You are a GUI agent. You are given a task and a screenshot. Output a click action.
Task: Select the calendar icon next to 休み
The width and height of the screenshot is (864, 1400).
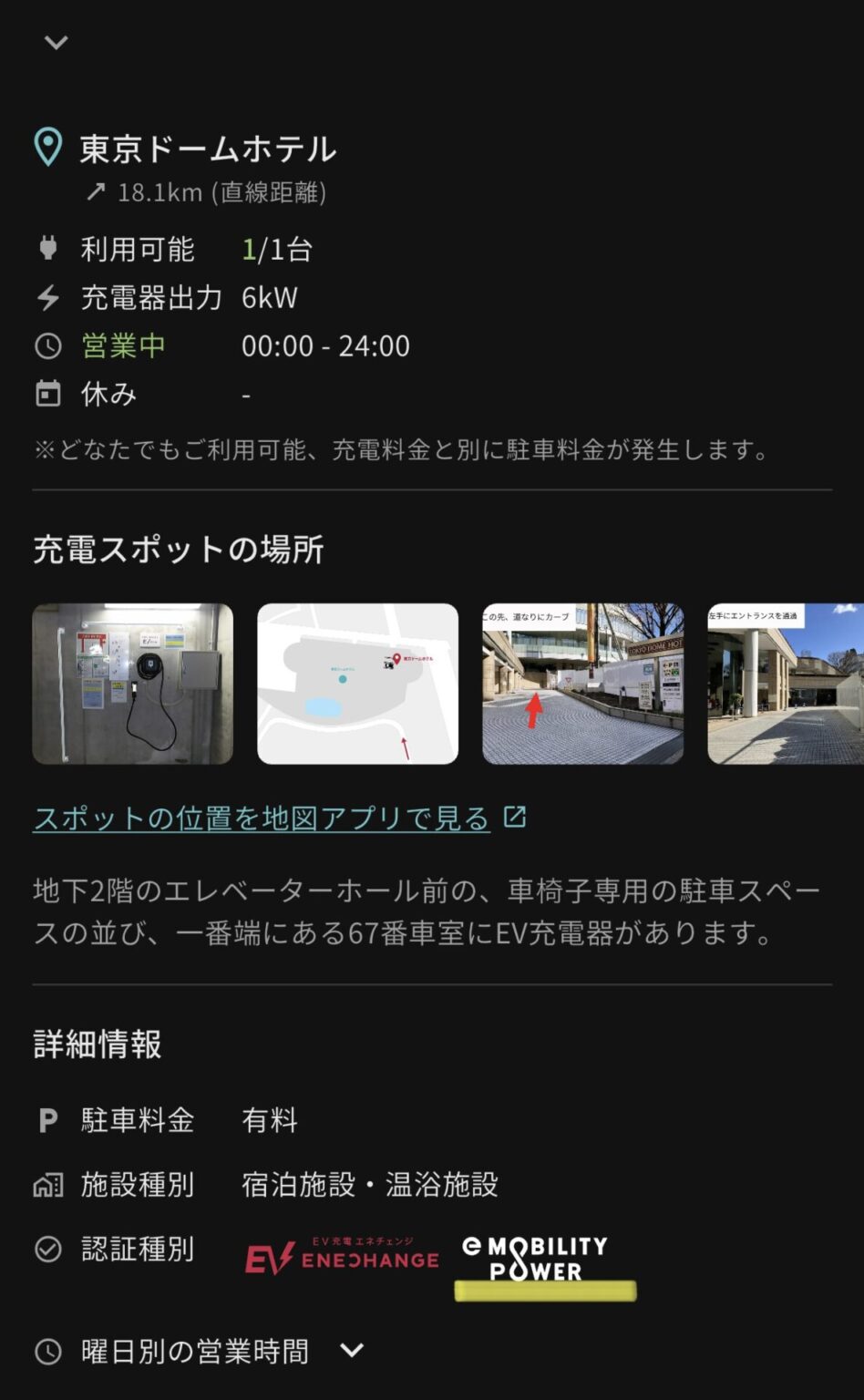tap(50, 393)
